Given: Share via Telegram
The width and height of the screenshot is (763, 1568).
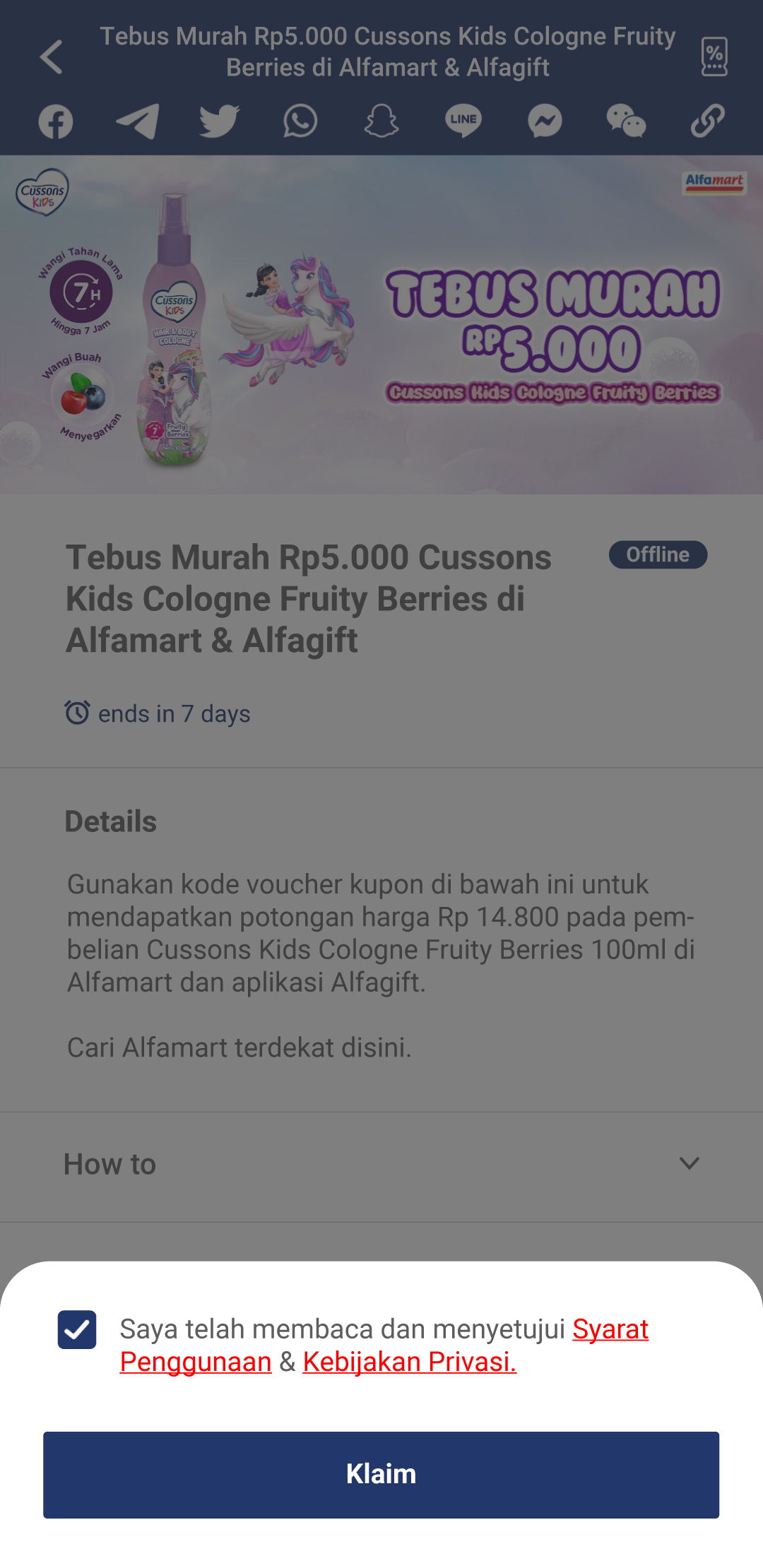Looking at the screenshot, I should (x=137, y=121).
